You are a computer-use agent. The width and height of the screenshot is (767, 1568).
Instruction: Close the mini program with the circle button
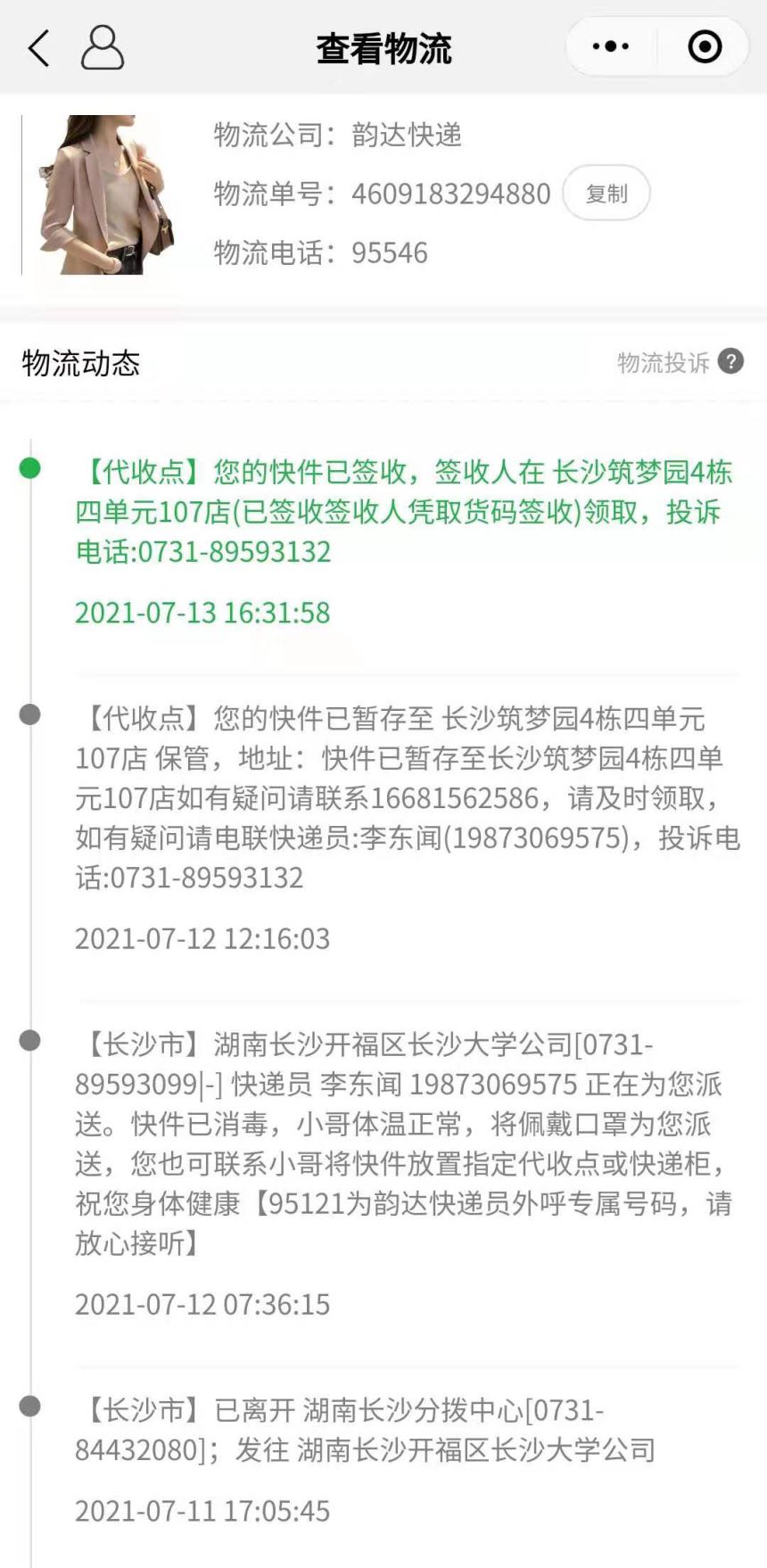click(x=705, y=46)
